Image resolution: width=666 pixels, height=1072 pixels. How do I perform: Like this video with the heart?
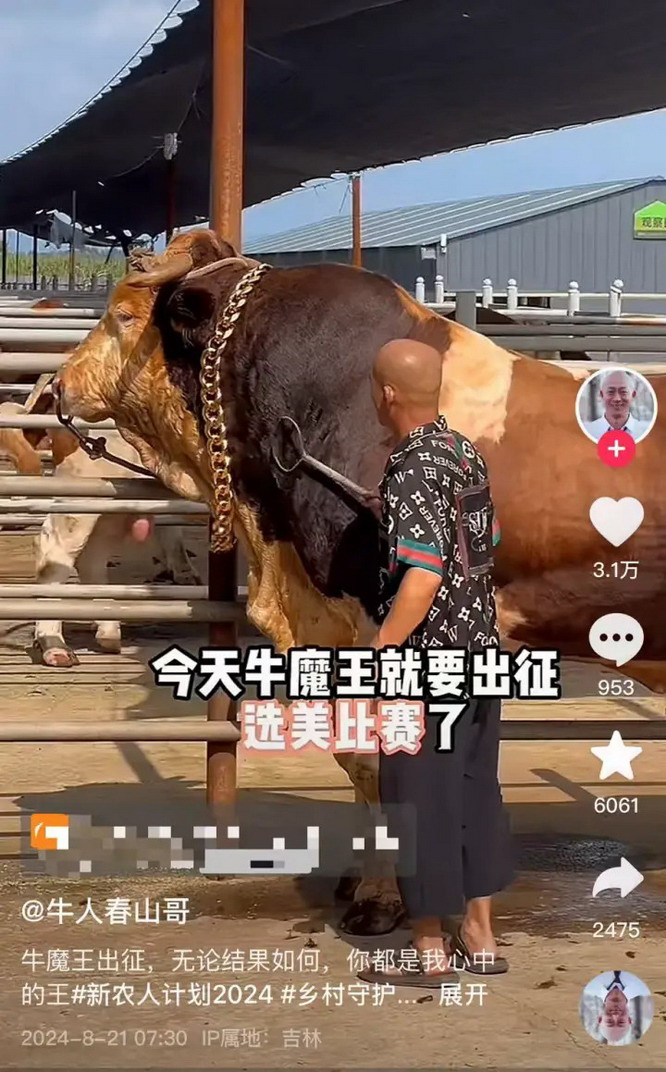(616, 521)
